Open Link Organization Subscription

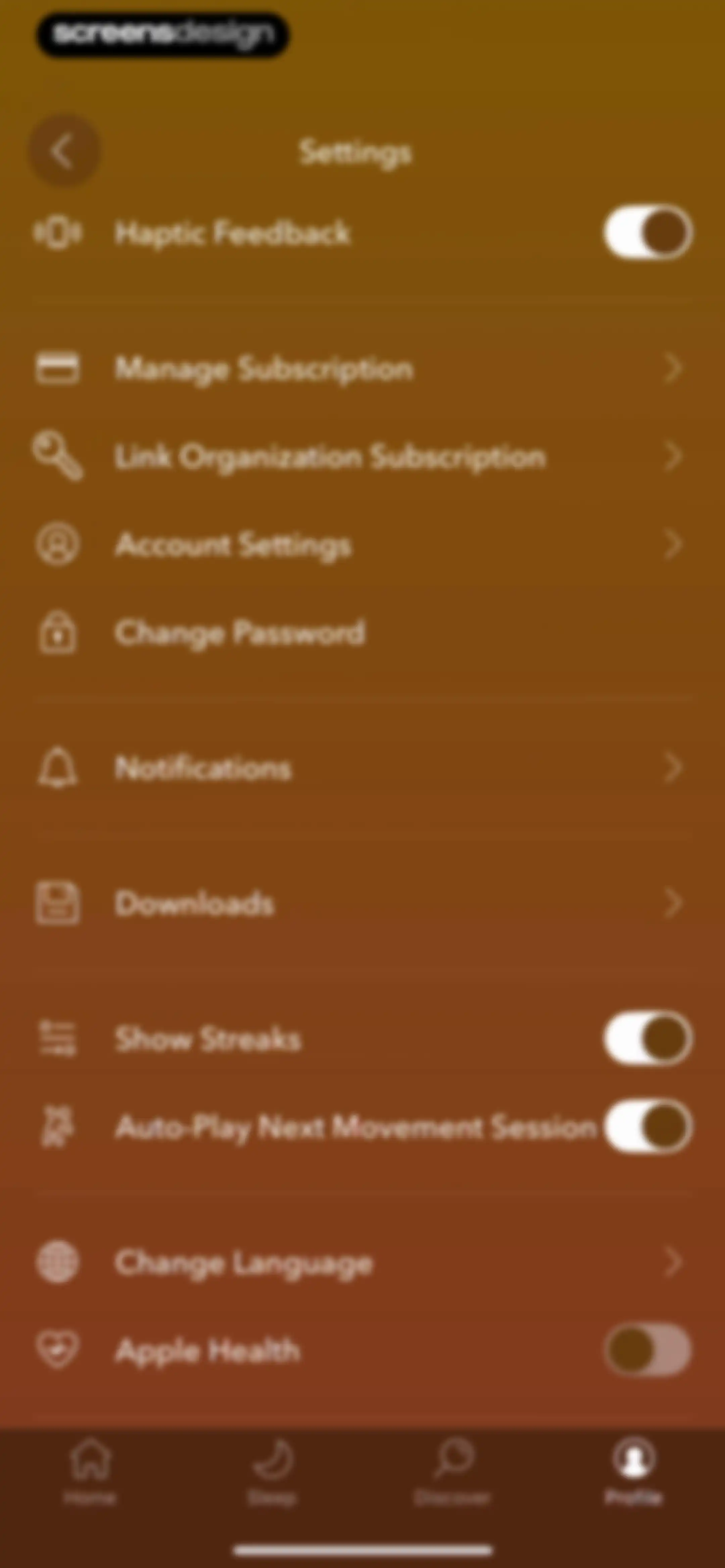click(x=362, y=457)
